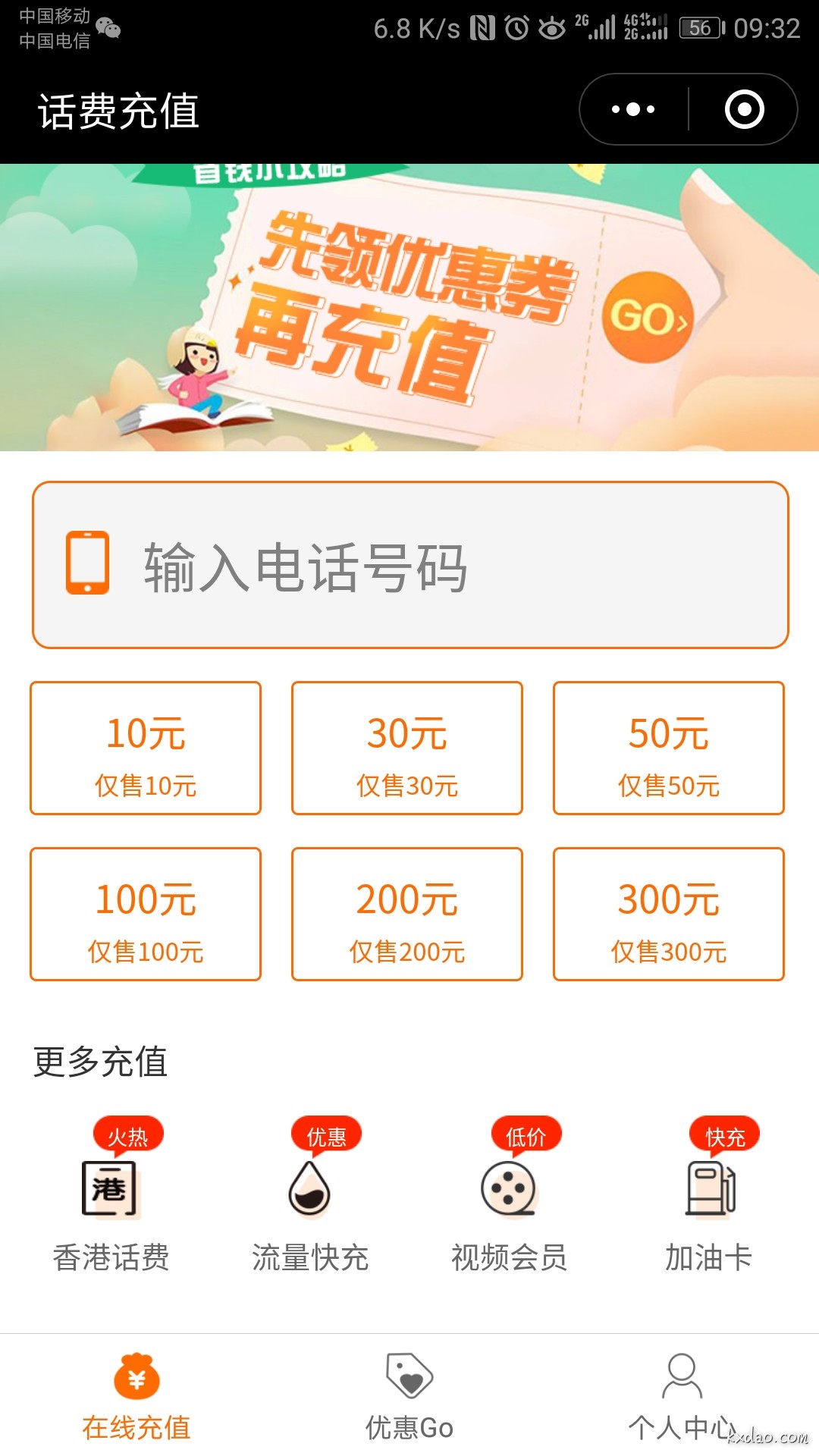Open 香港话费 recharge
Viewport: 819px width, 1456px height.
click(111, 1206)
